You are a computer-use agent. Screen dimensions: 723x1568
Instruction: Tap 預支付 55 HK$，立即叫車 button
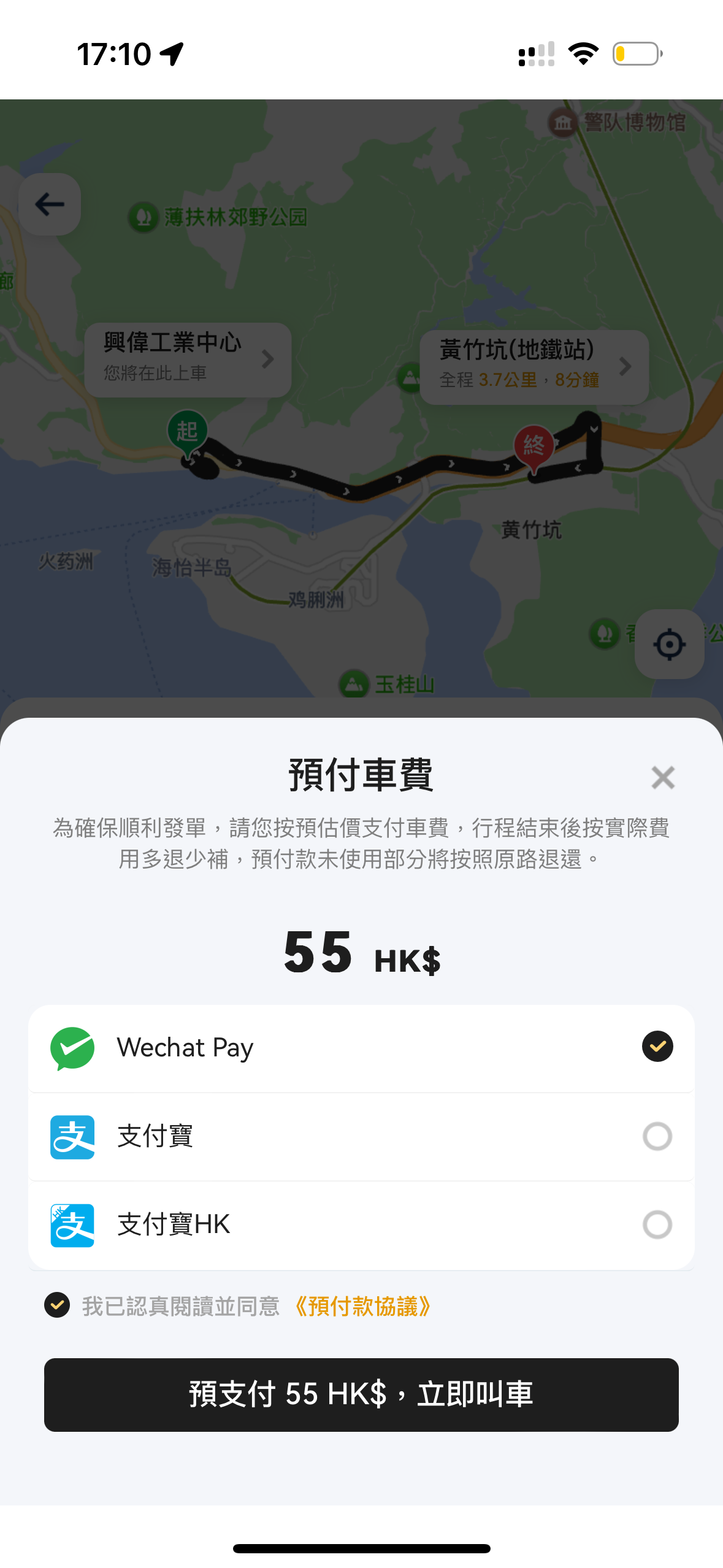pyautogui.click(x=361, y=1394)
